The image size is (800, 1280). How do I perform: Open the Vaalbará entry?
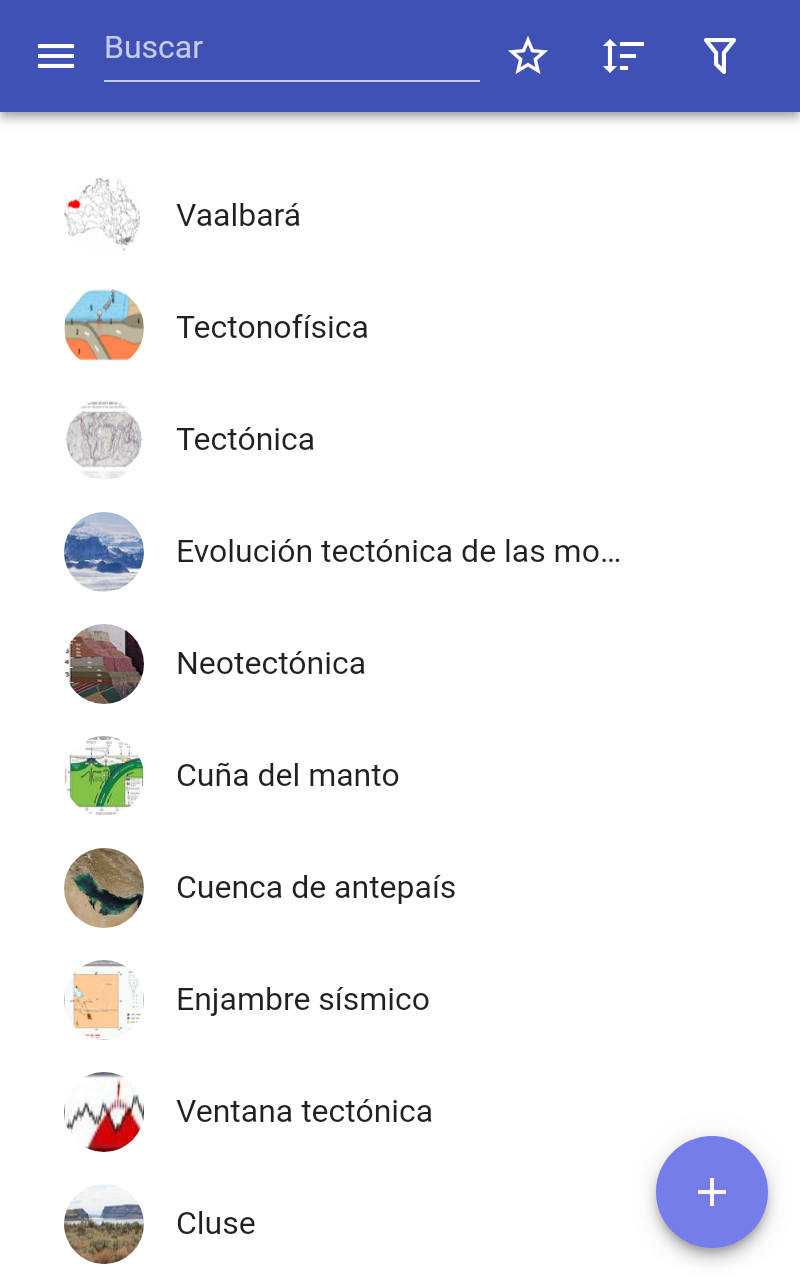pyautogui.click(x=400, y=215)
